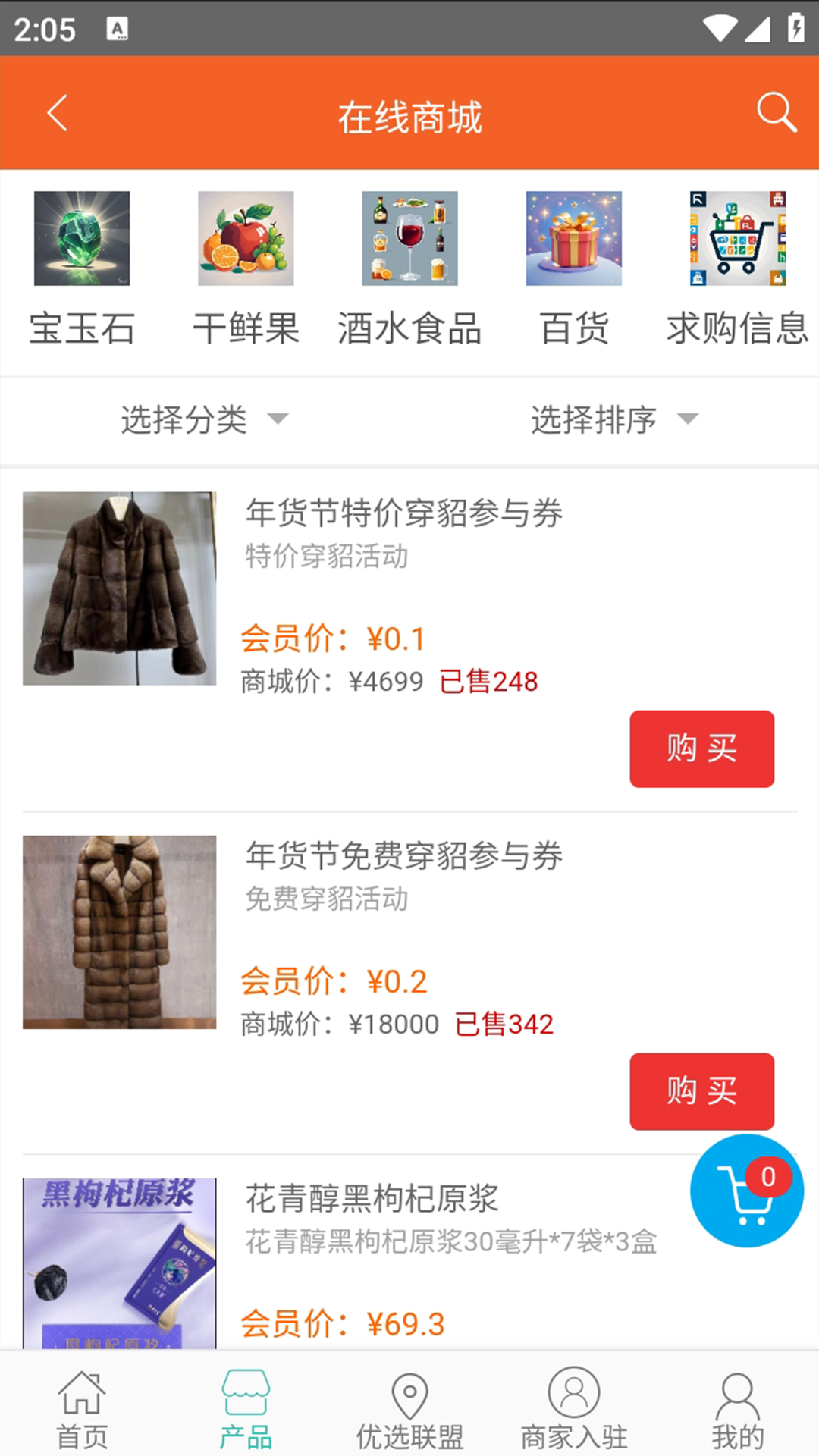Viewport: 819px width, 1456px height.
Task: Select the 百货 gift box icon
Action: pyautogui.click(x=573, y=238)
